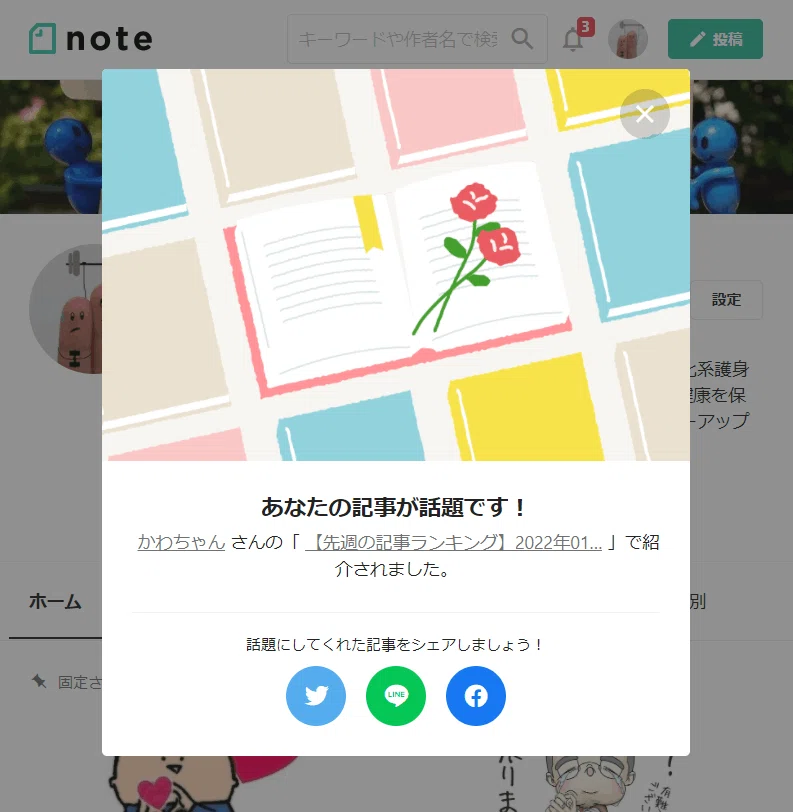The width and height of the screenshot is (793, 812).
Task: Close the popup dialog
Action: [644, 114]
